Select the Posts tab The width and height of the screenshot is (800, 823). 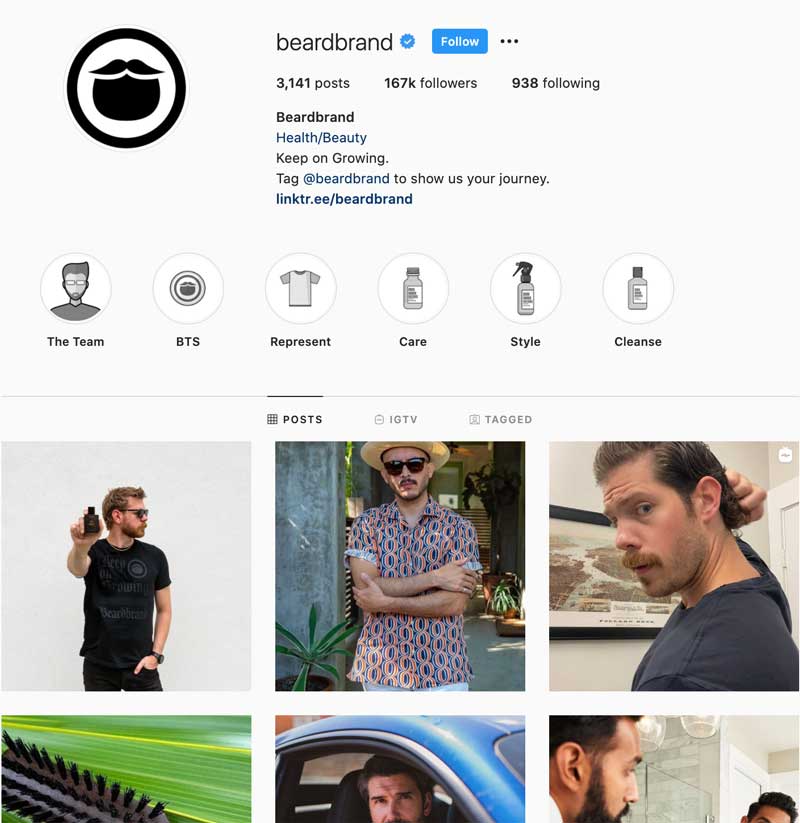tap(295, 420)
